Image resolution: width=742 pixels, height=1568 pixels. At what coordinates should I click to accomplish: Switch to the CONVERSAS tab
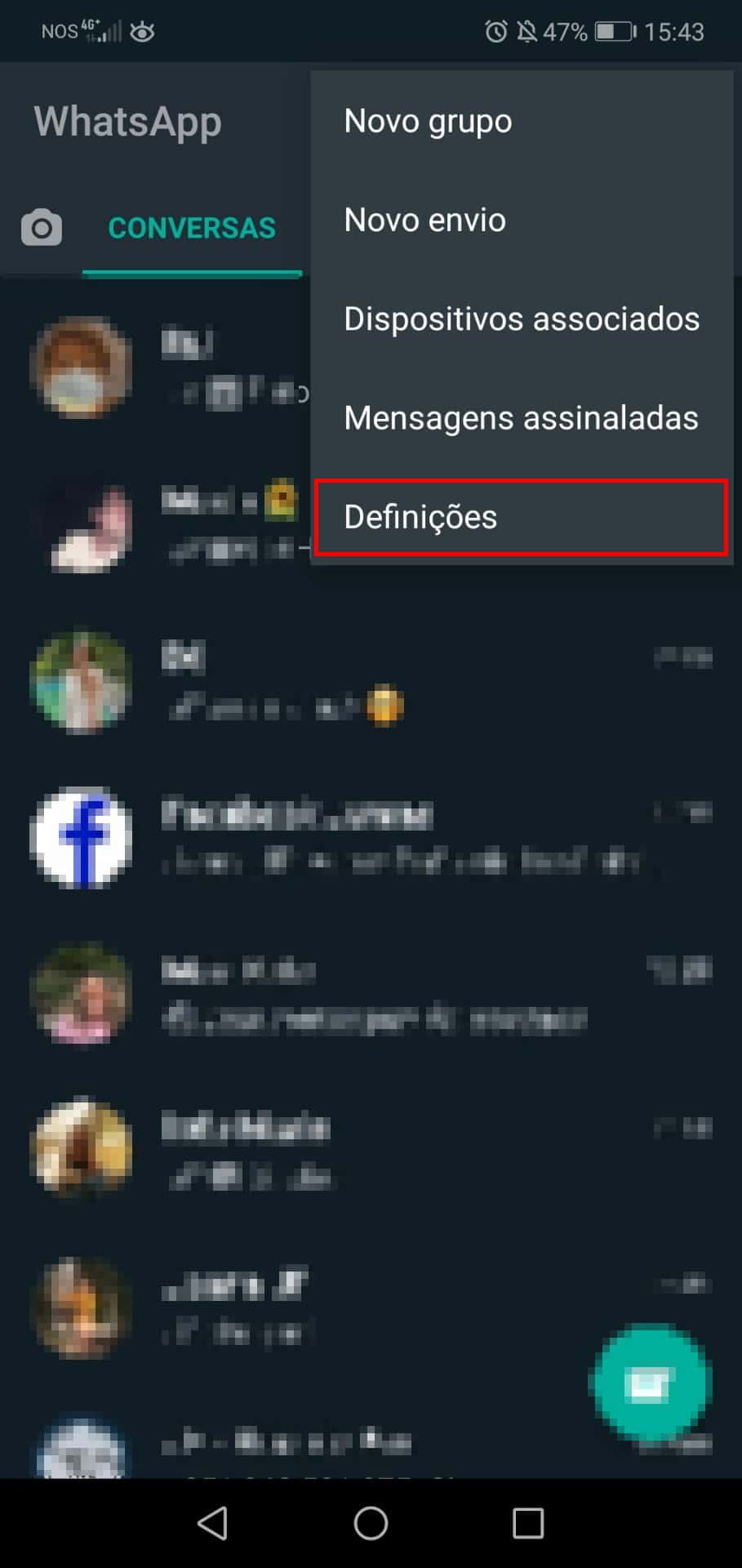point(192,228)
